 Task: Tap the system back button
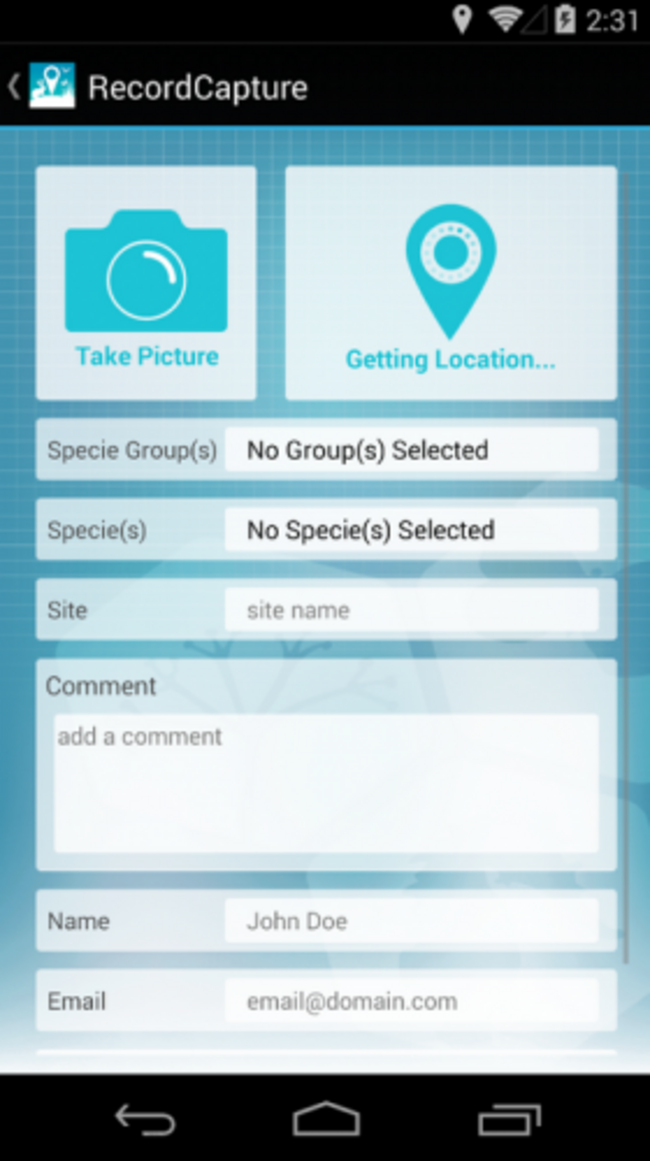pyautogui.click(x=145, y=1119)
